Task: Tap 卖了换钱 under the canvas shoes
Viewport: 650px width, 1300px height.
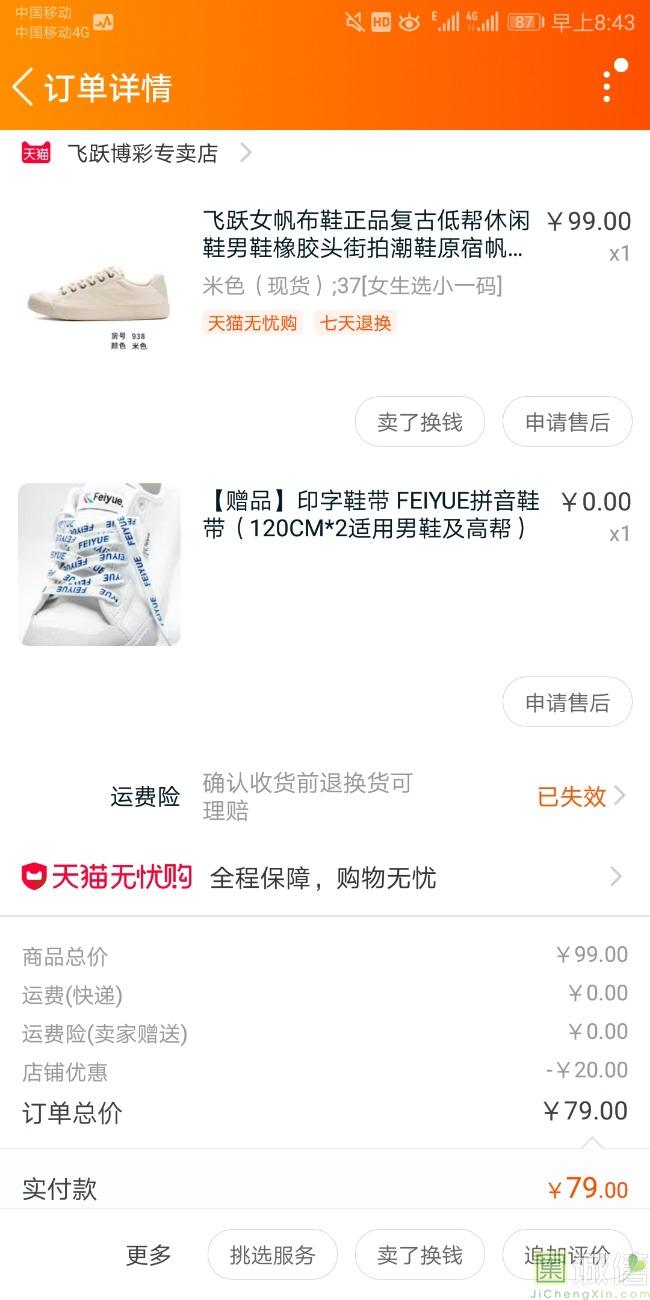Action: pyautogui.click(x=420, y=422)
